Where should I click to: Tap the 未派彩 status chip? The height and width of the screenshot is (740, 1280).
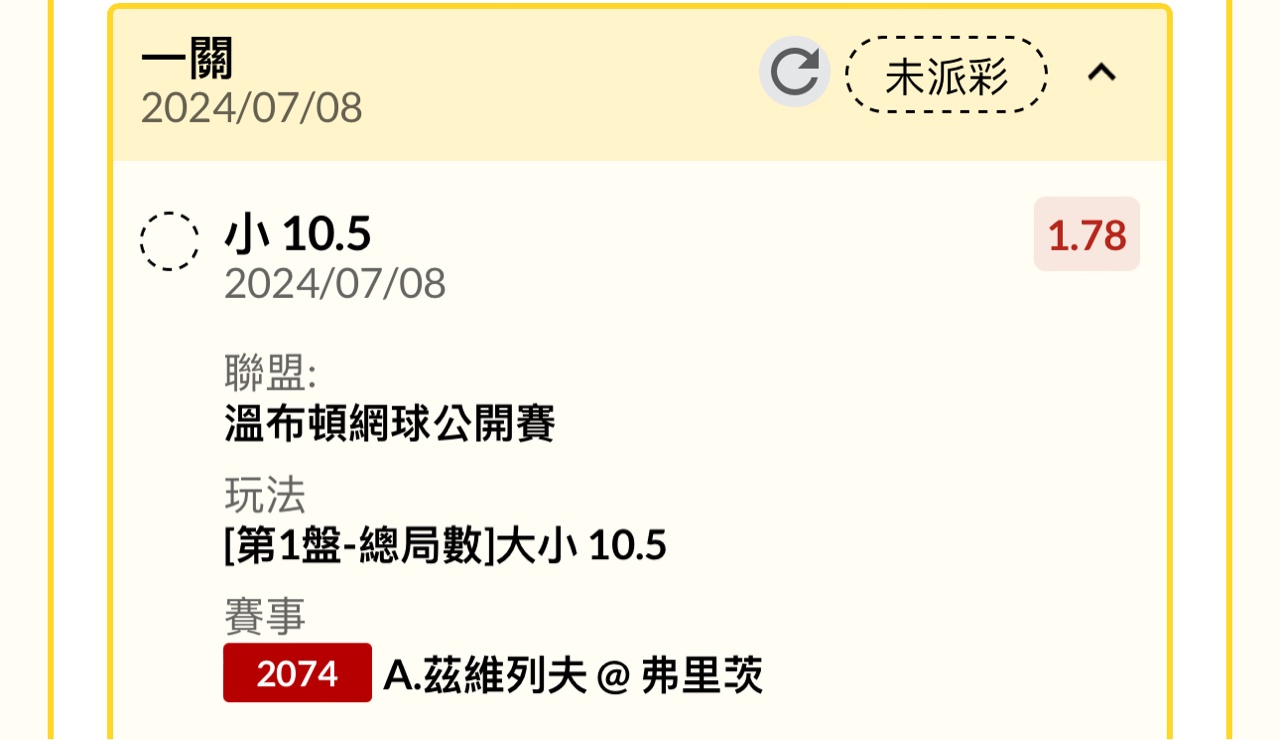946,75
